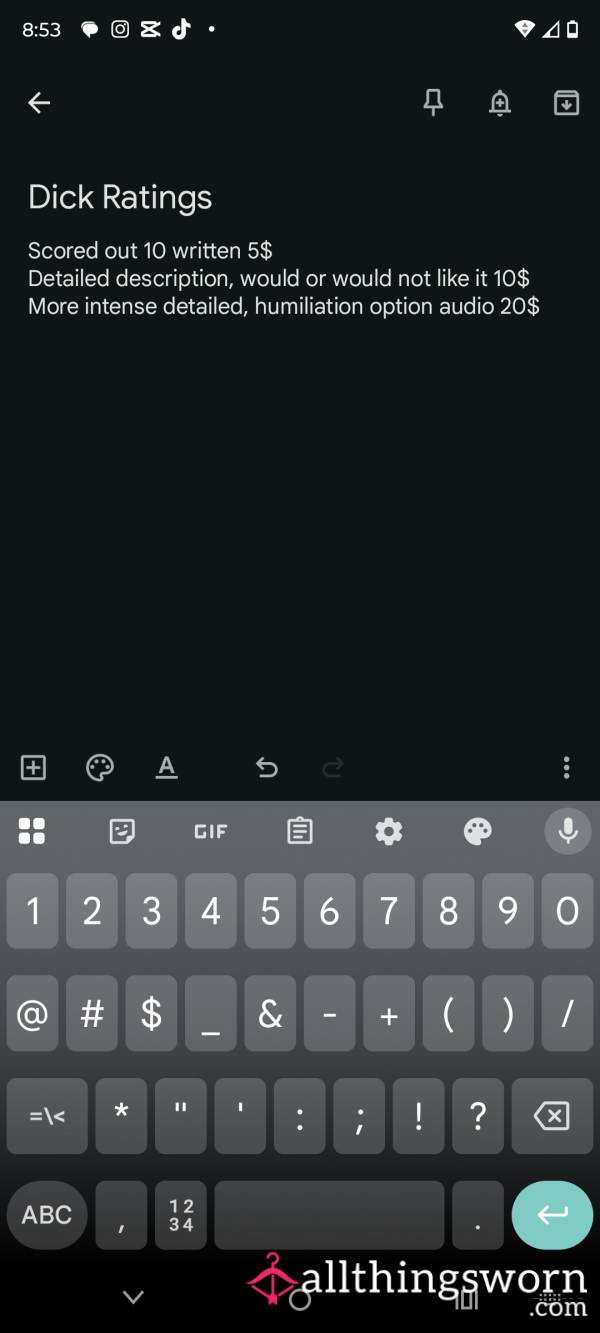Tap the backspace key

[x=552, y=1115]
